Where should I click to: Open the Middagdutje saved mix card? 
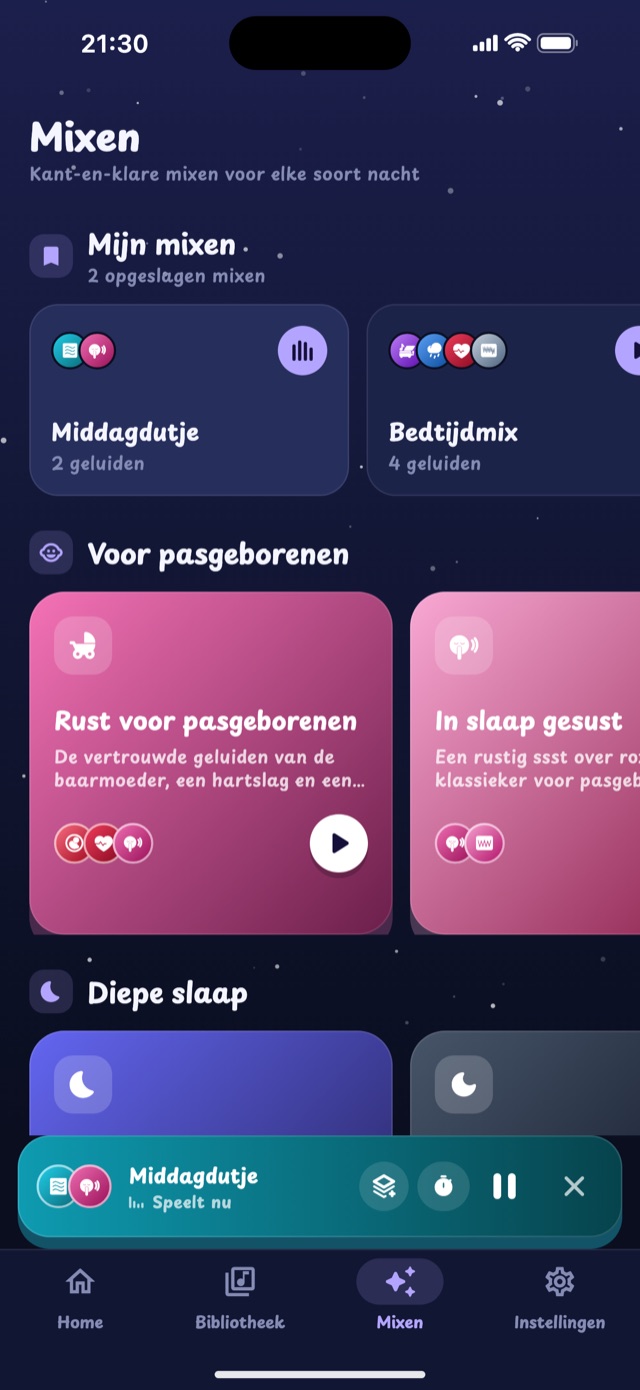tap(189, 400)
